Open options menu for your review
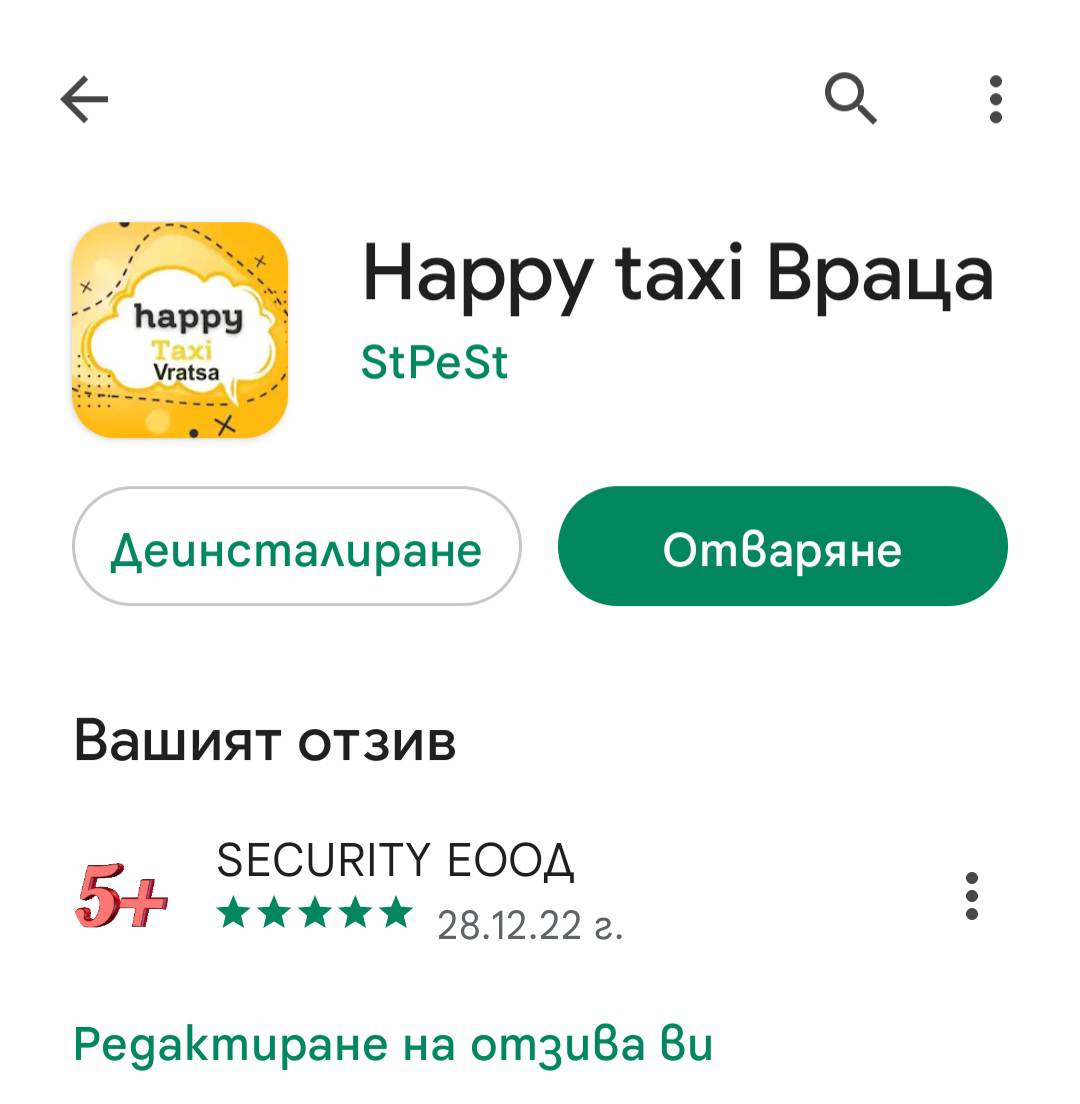This screenshot has height=1104, width=1080. tap(971, 895)
